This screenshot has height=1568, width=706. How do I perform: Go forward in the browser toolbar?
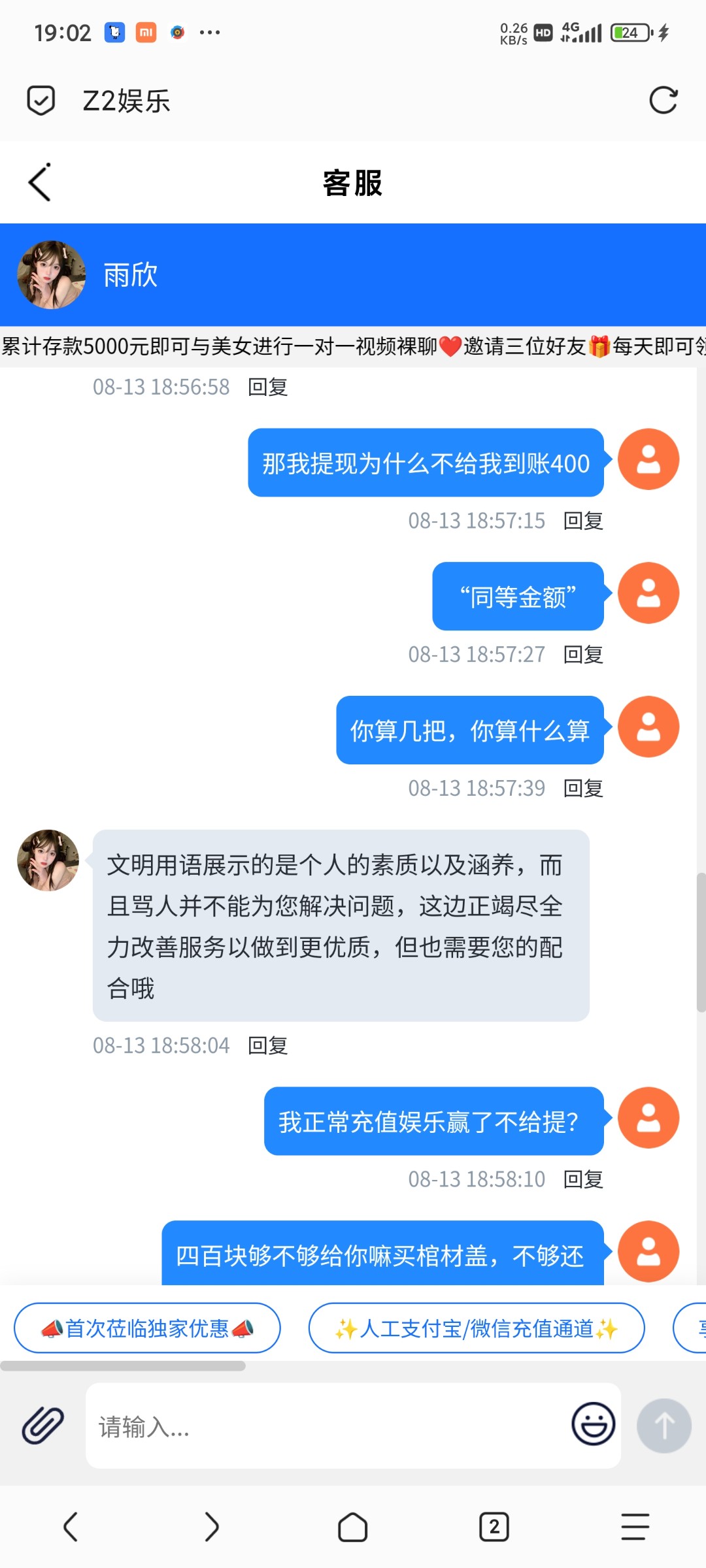tap(211, 1527)
